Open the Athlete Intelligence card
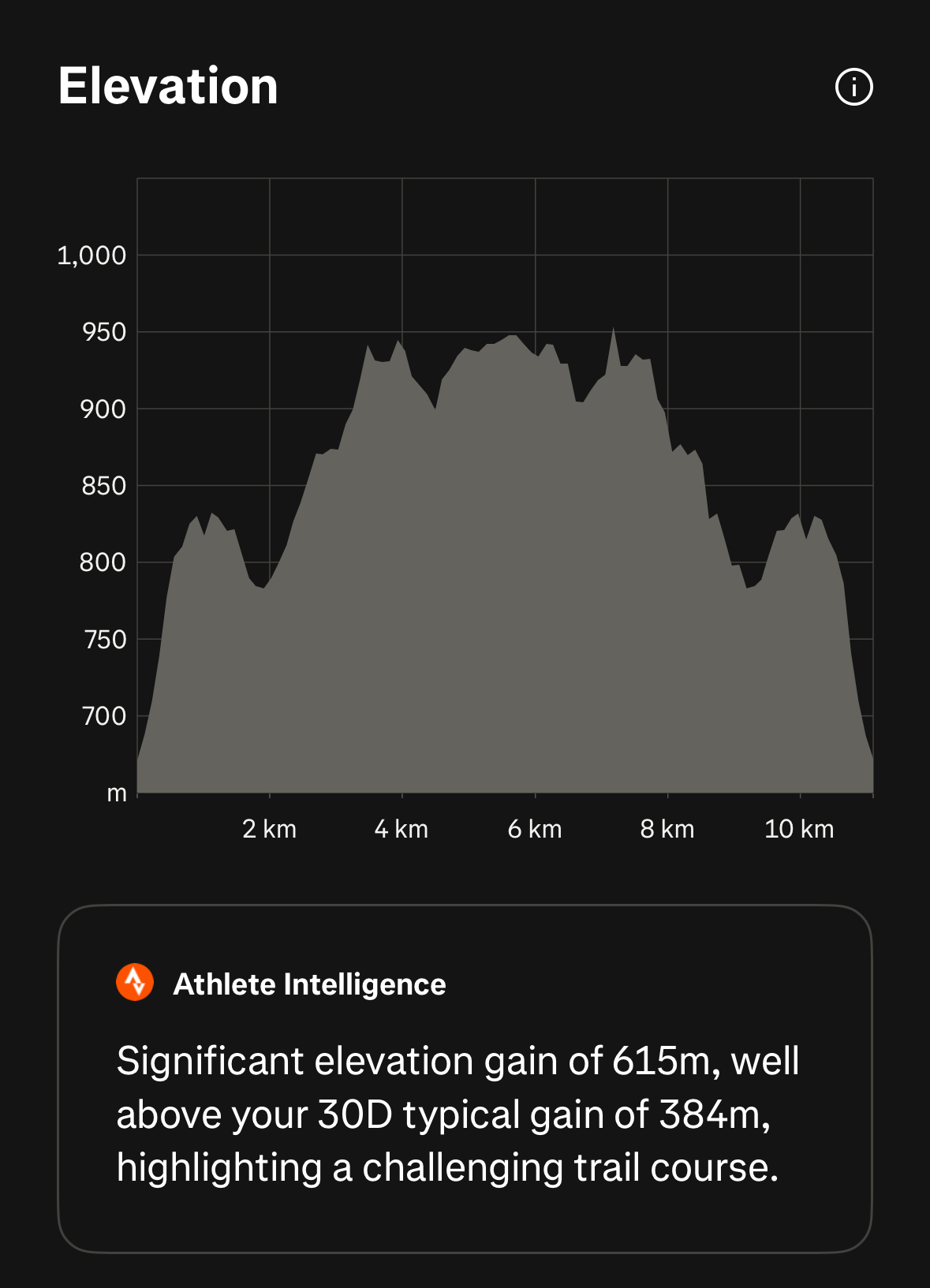Screen dimensions: 930x1288 click(x=465, y=1077)
